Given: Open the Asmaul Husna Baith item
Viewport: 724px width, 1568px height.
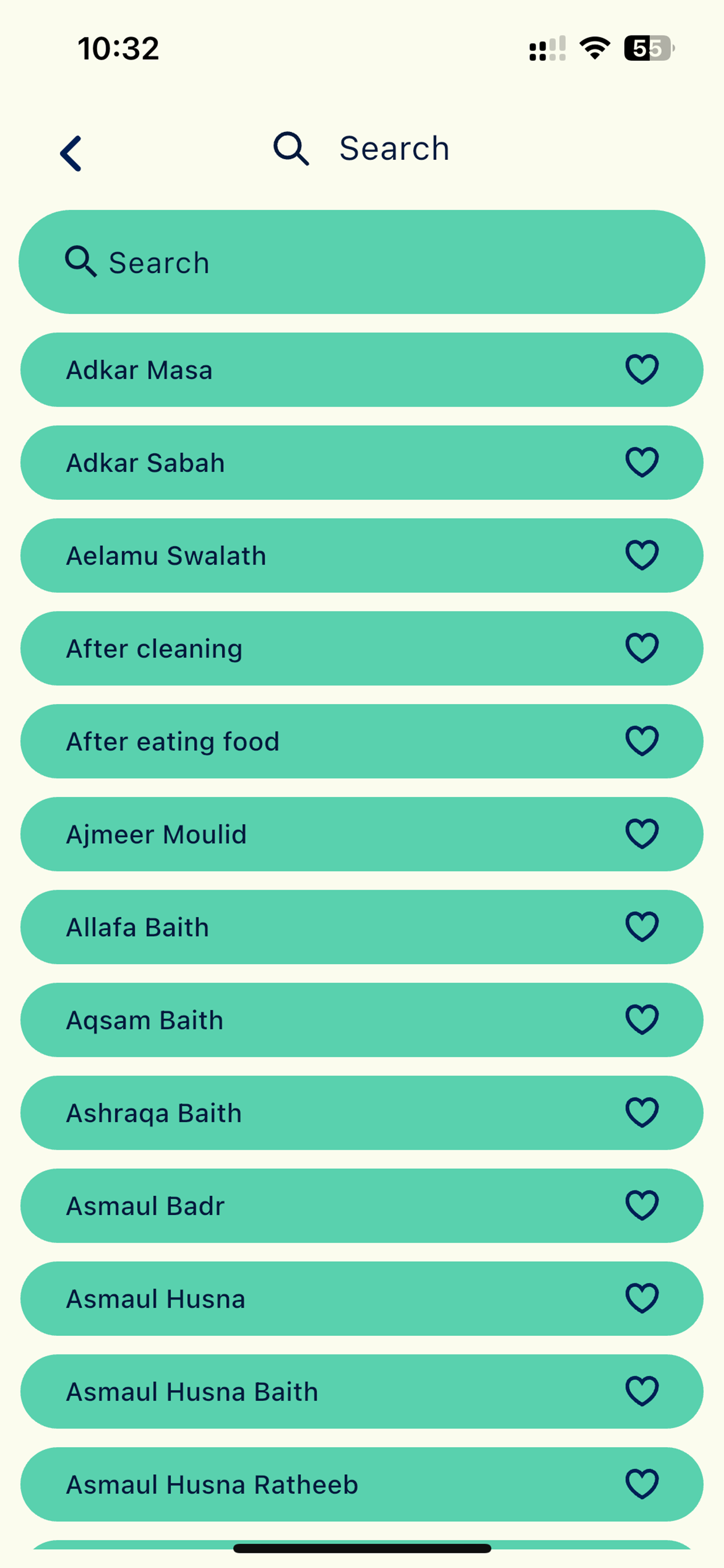Looking at the screenshot, I should (304, 1391).
